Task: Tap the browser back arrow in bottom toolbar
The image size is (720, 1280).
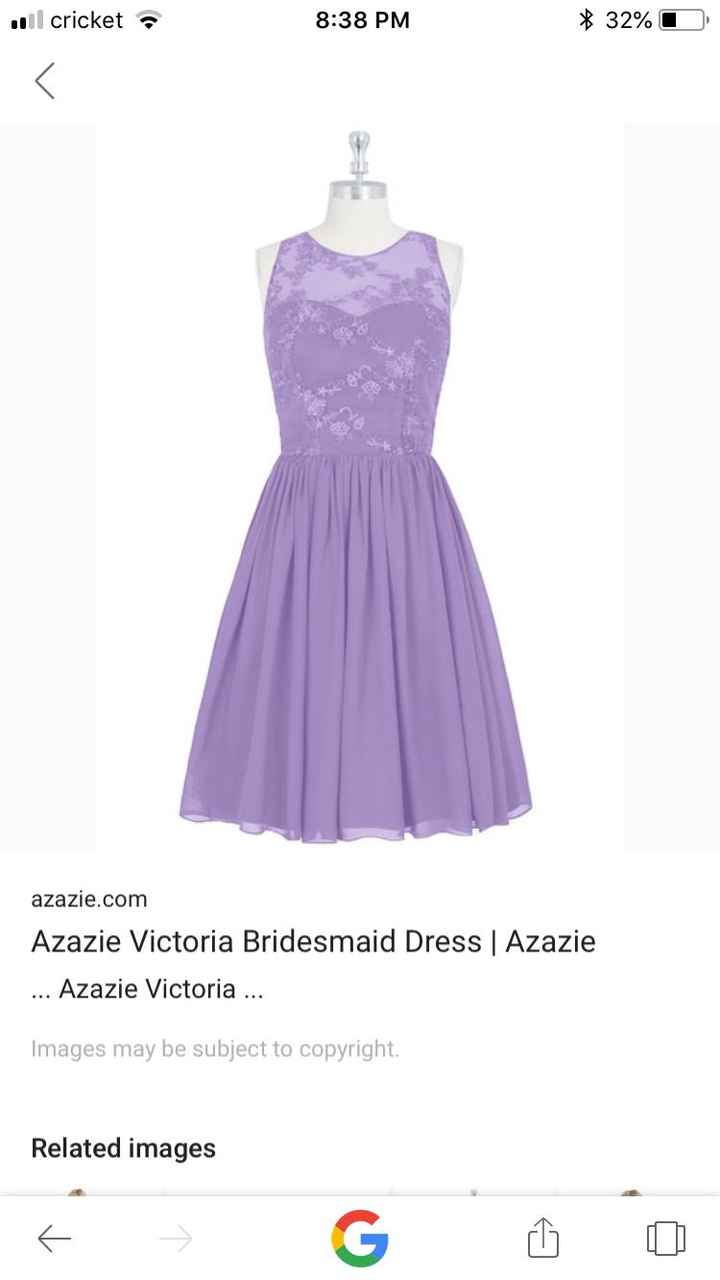Action: [54, 1239]
